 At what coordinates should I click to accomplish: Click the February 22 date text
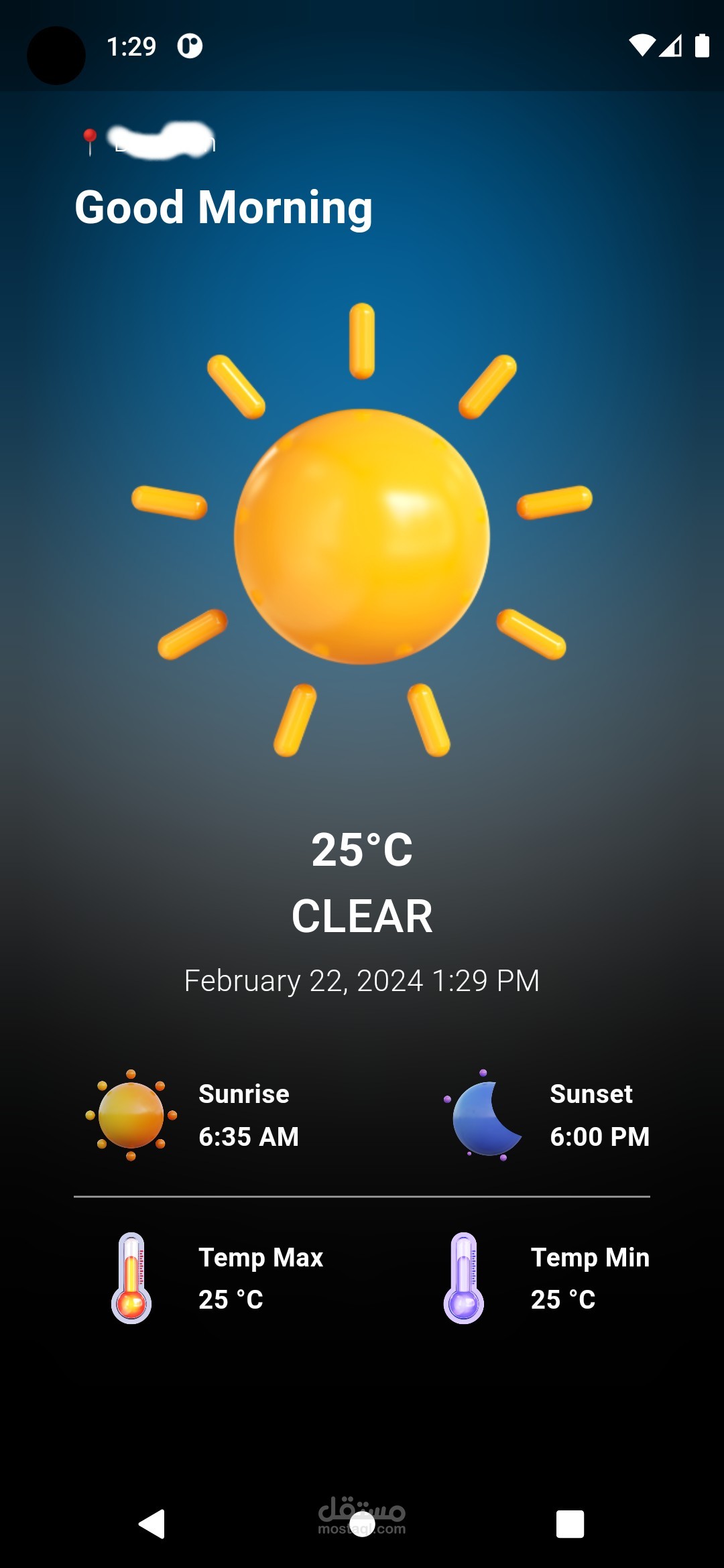(x=362, y=980)
